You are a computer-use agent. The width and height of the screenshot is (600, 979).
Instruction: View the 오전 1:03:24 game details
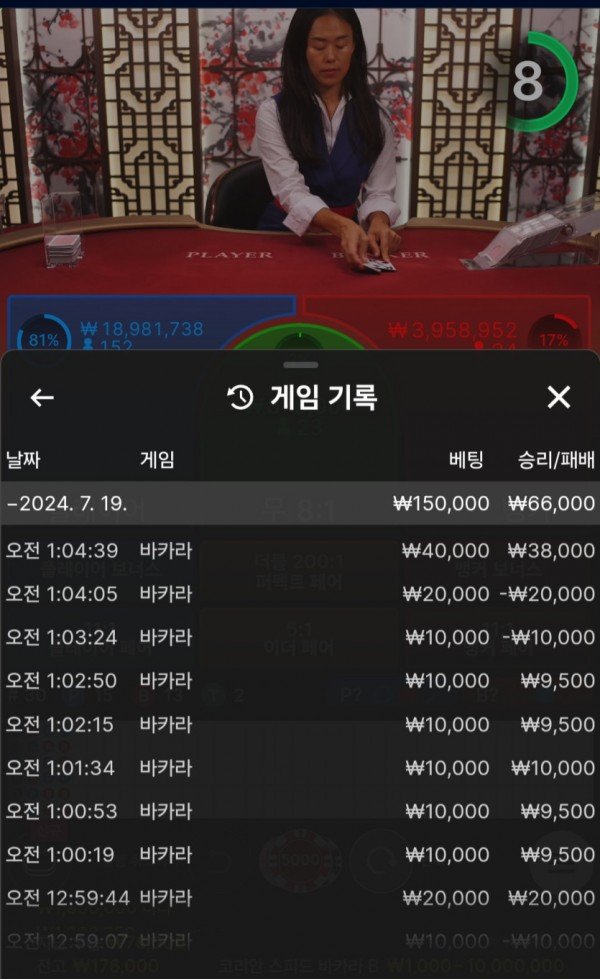(300, 637)
